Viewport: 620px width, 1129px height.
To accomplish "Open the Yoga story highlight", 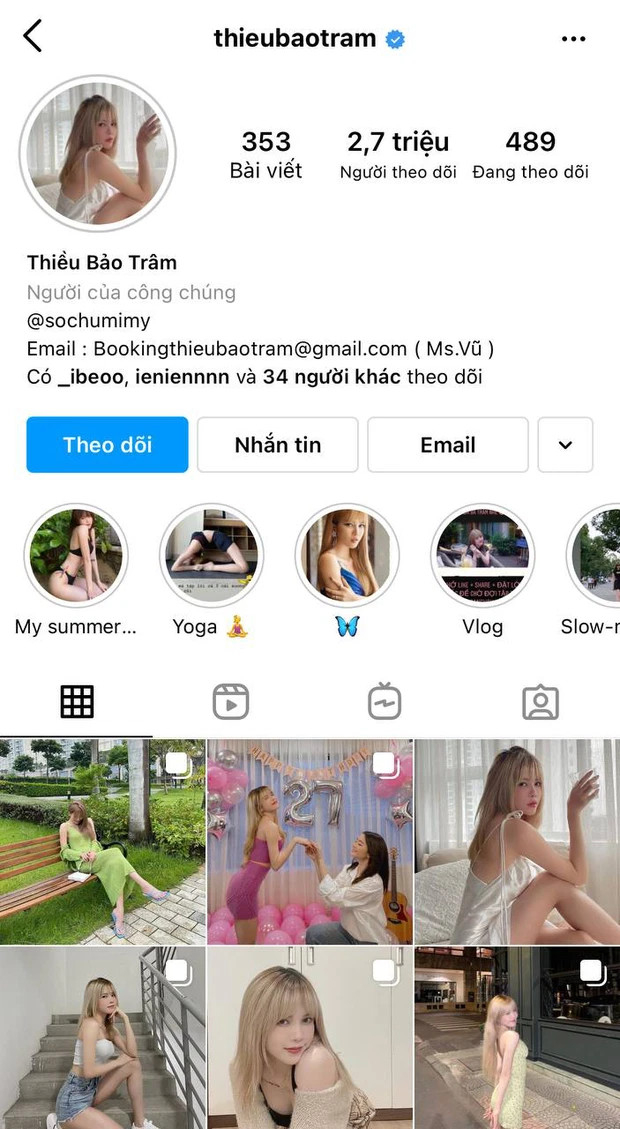I will [211, 556].
